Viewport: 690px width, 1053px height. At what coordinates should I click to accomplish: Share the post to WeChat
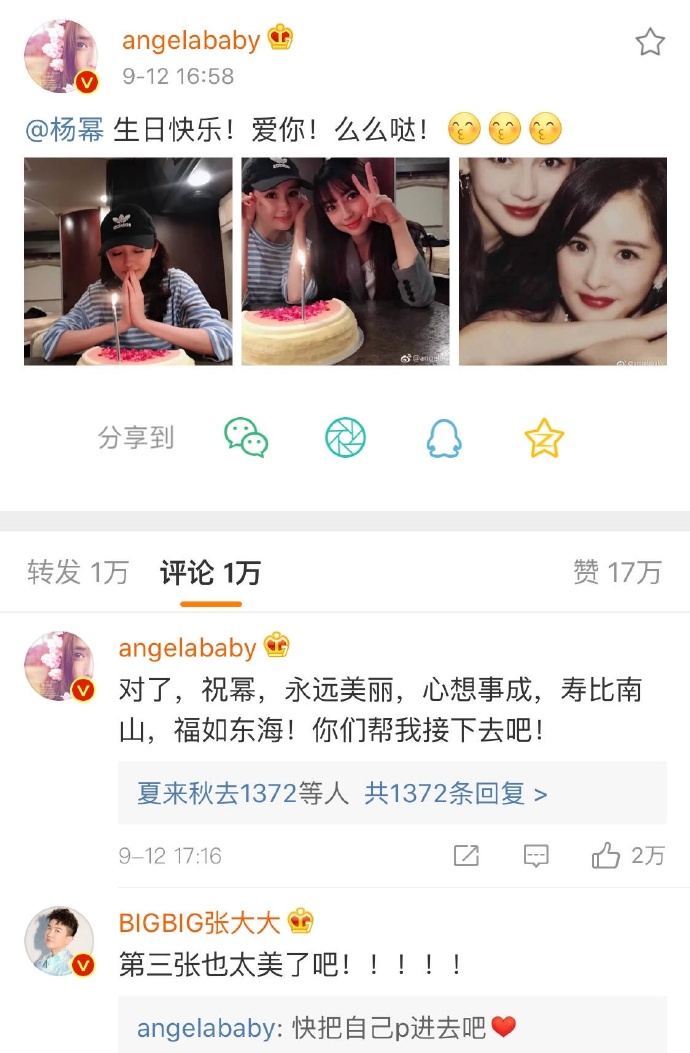[x=245, y=438]
